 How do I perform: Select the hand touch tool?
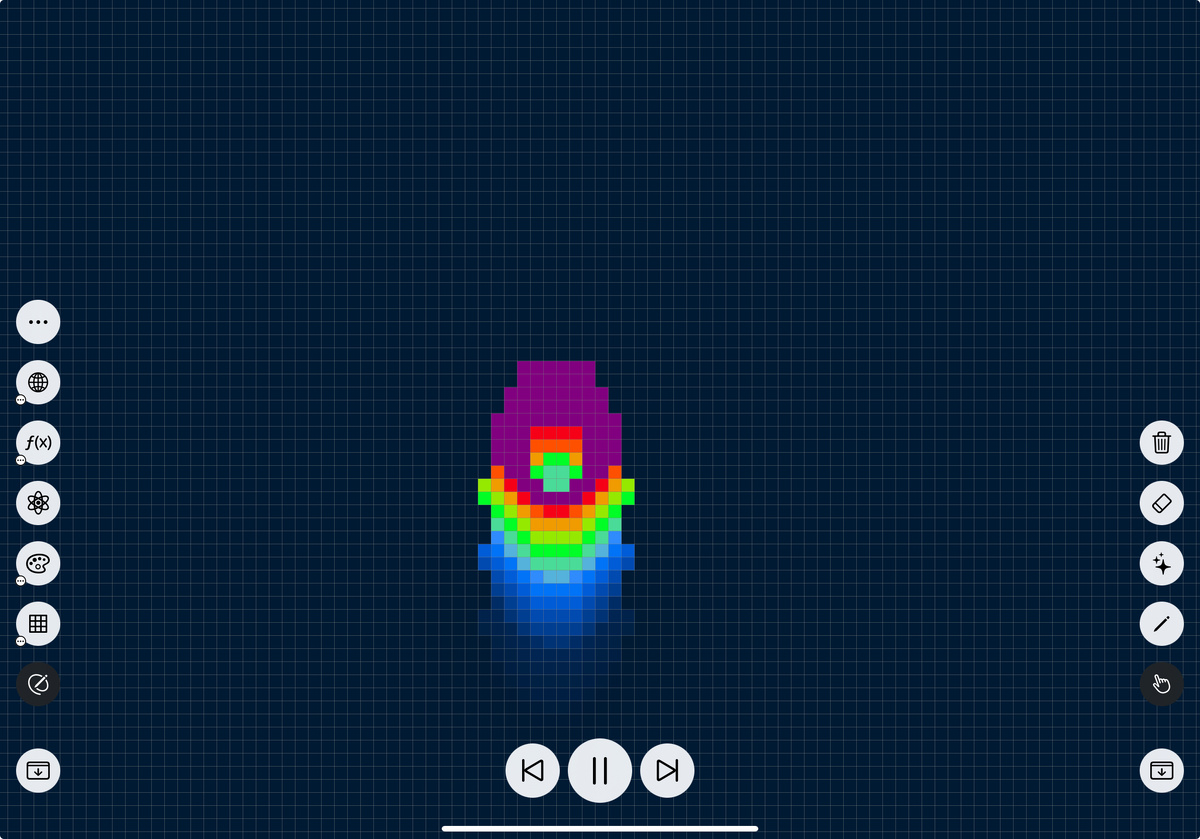pos(1161,684)
